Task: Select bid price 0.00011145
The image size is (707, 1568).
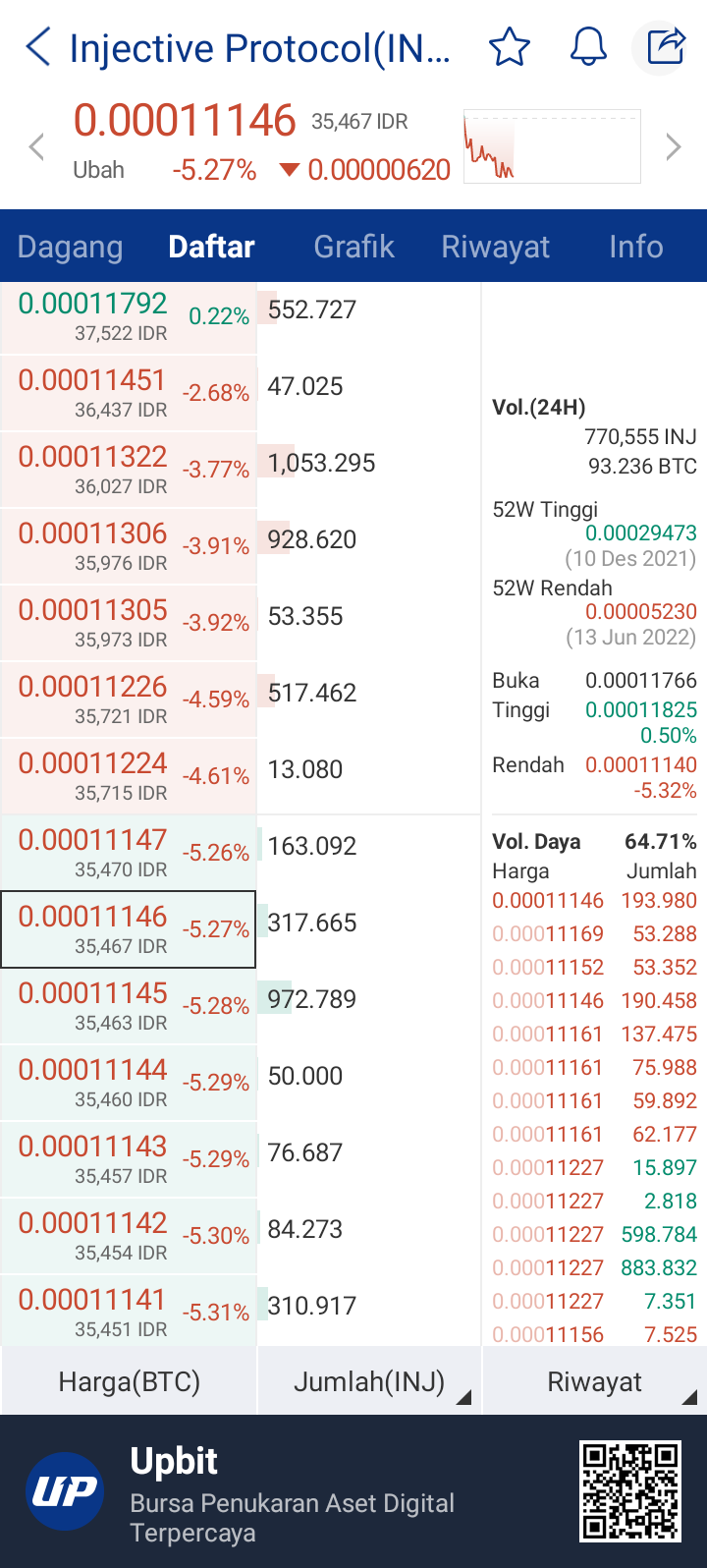Action: point(129,1007)
